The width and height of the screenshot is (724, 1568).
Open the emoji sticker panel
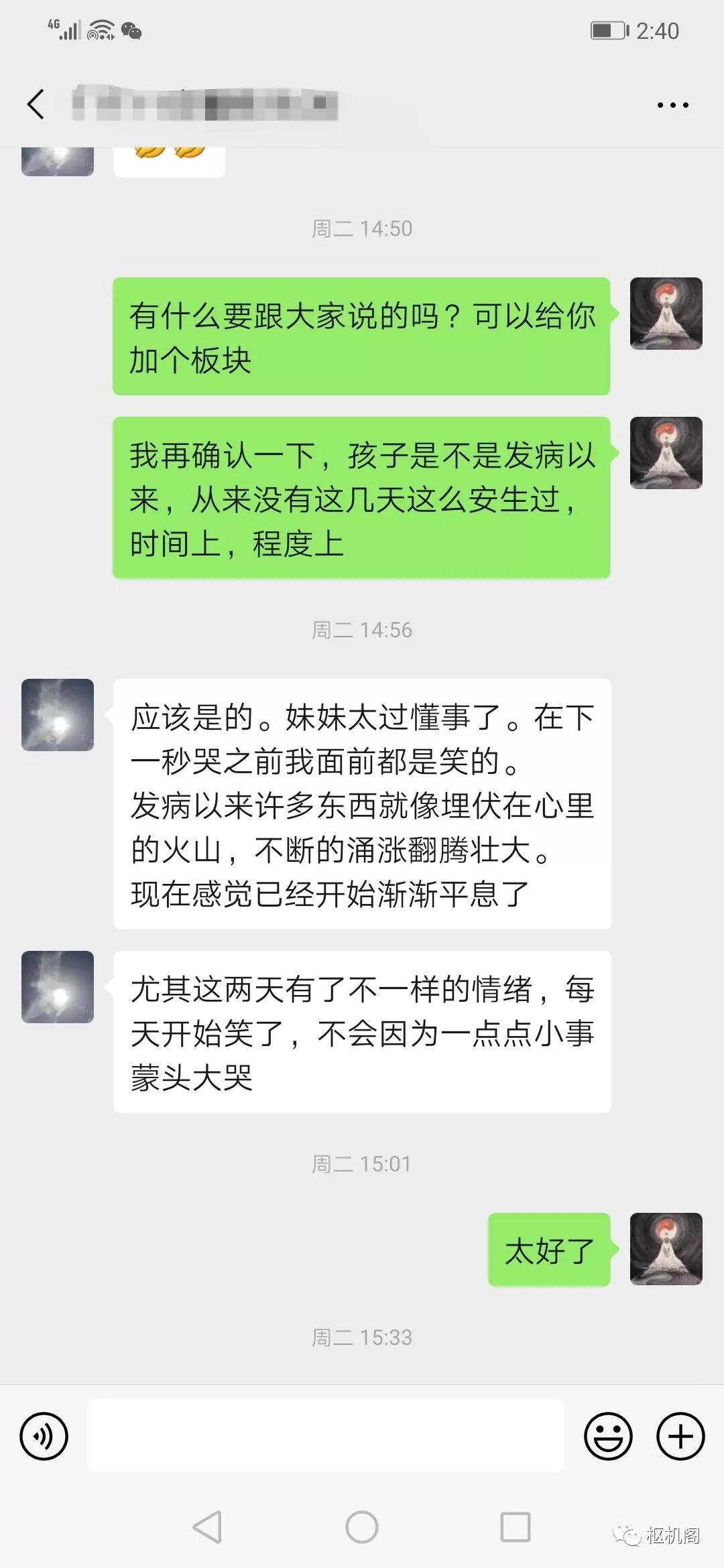[608, 1436]
